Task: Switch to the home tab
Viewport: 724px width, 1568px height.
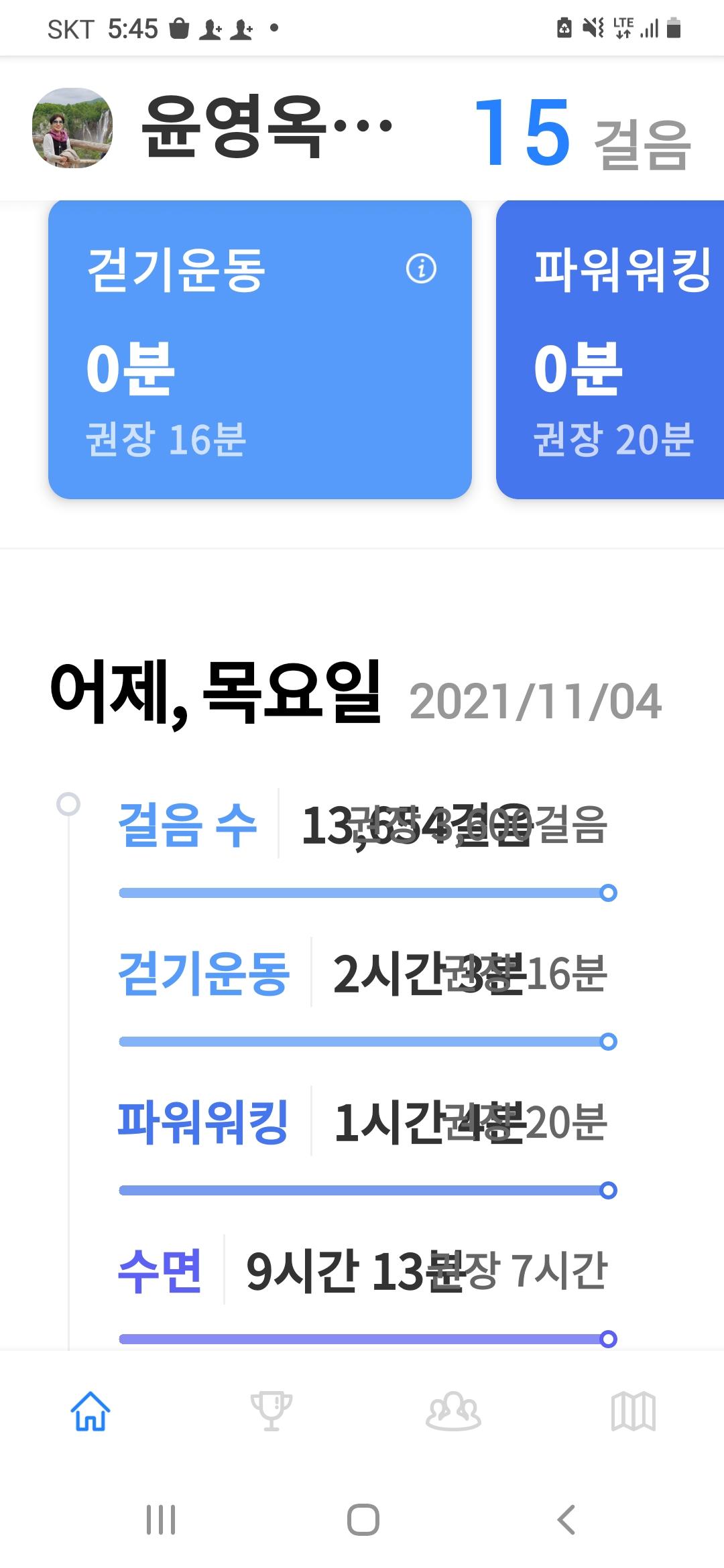Action: (90, 1411)
